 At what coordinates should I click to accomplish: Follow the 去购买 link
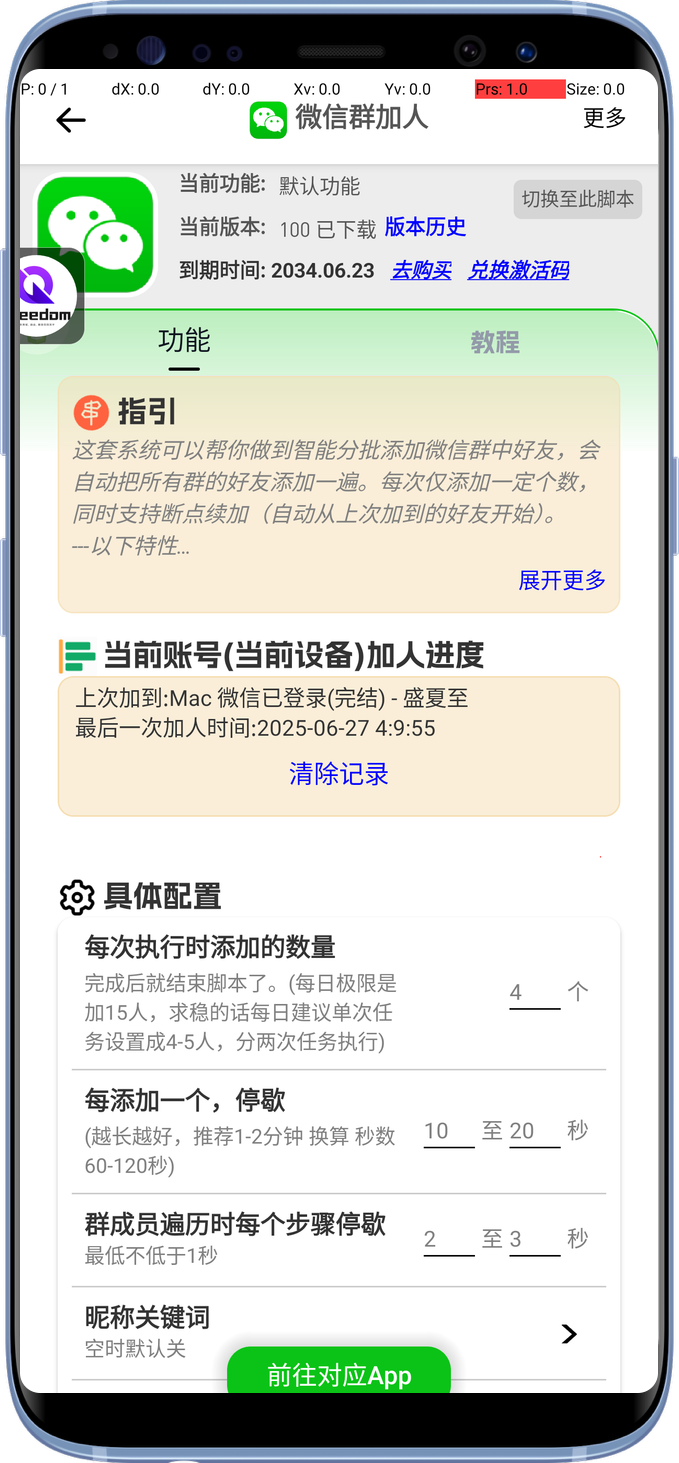(421, 271)
